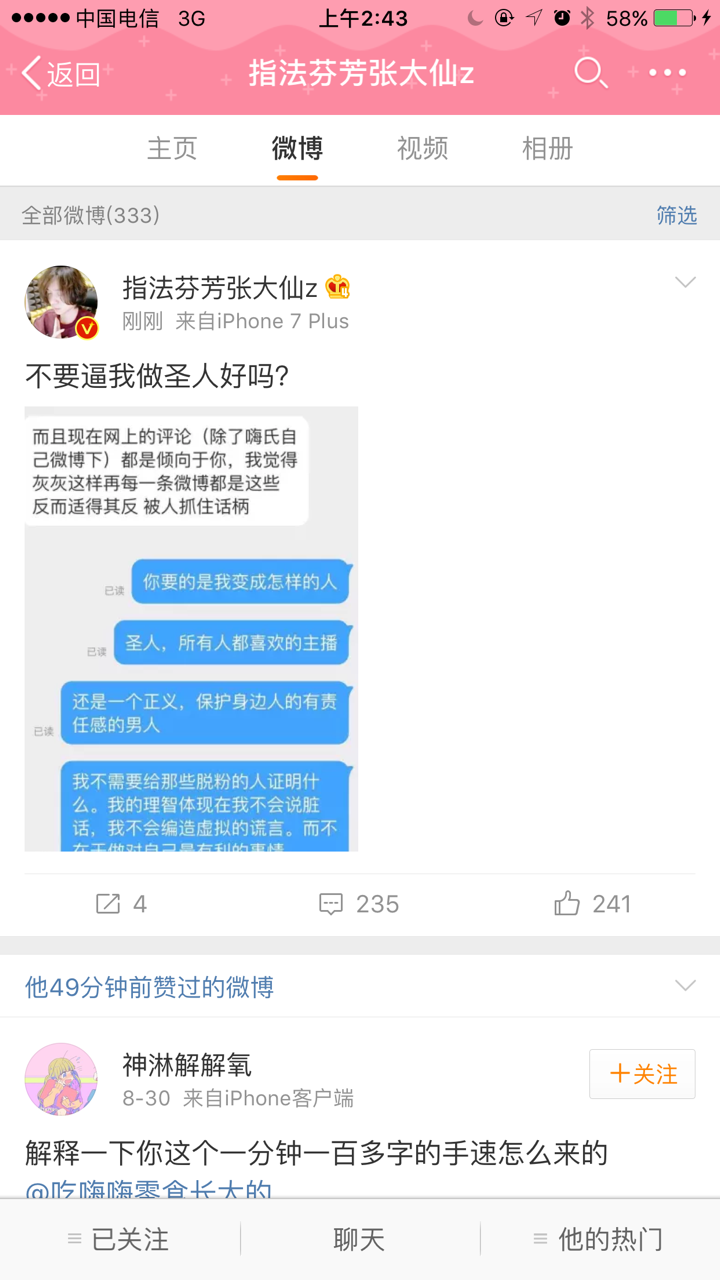Start a chat via 聊天

click(359, 1240)
